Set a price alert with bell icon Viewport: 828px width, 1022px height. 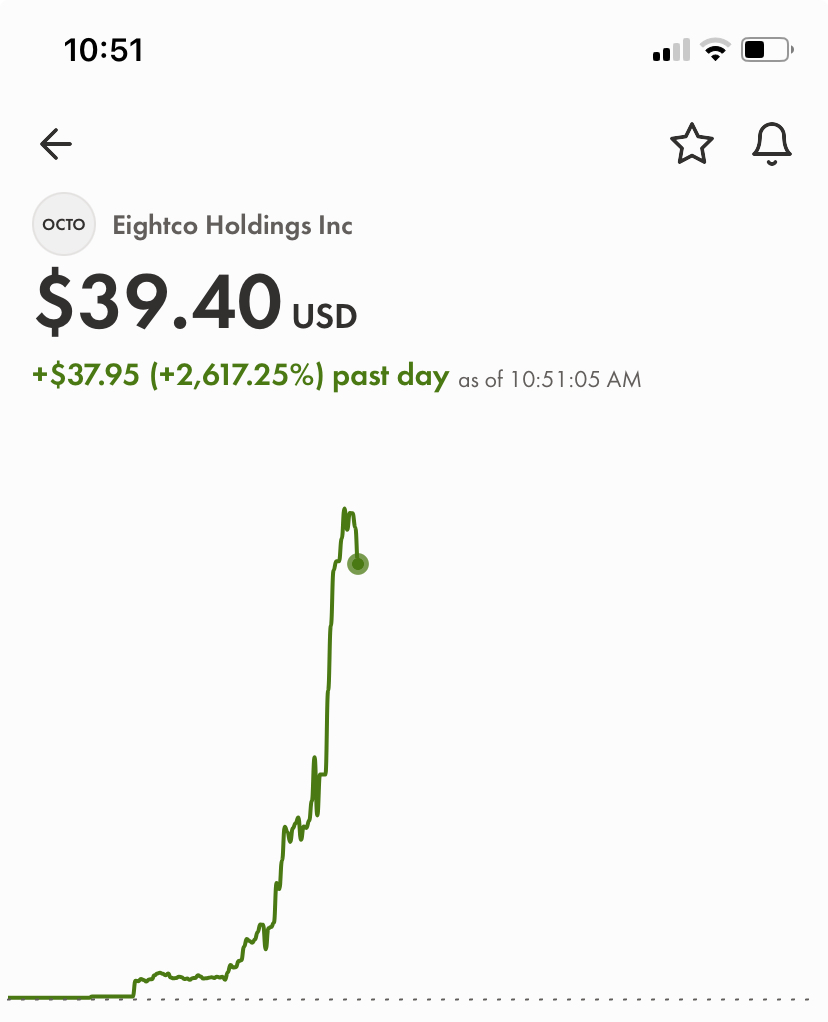pyautogui.click(x=772, y=144)
